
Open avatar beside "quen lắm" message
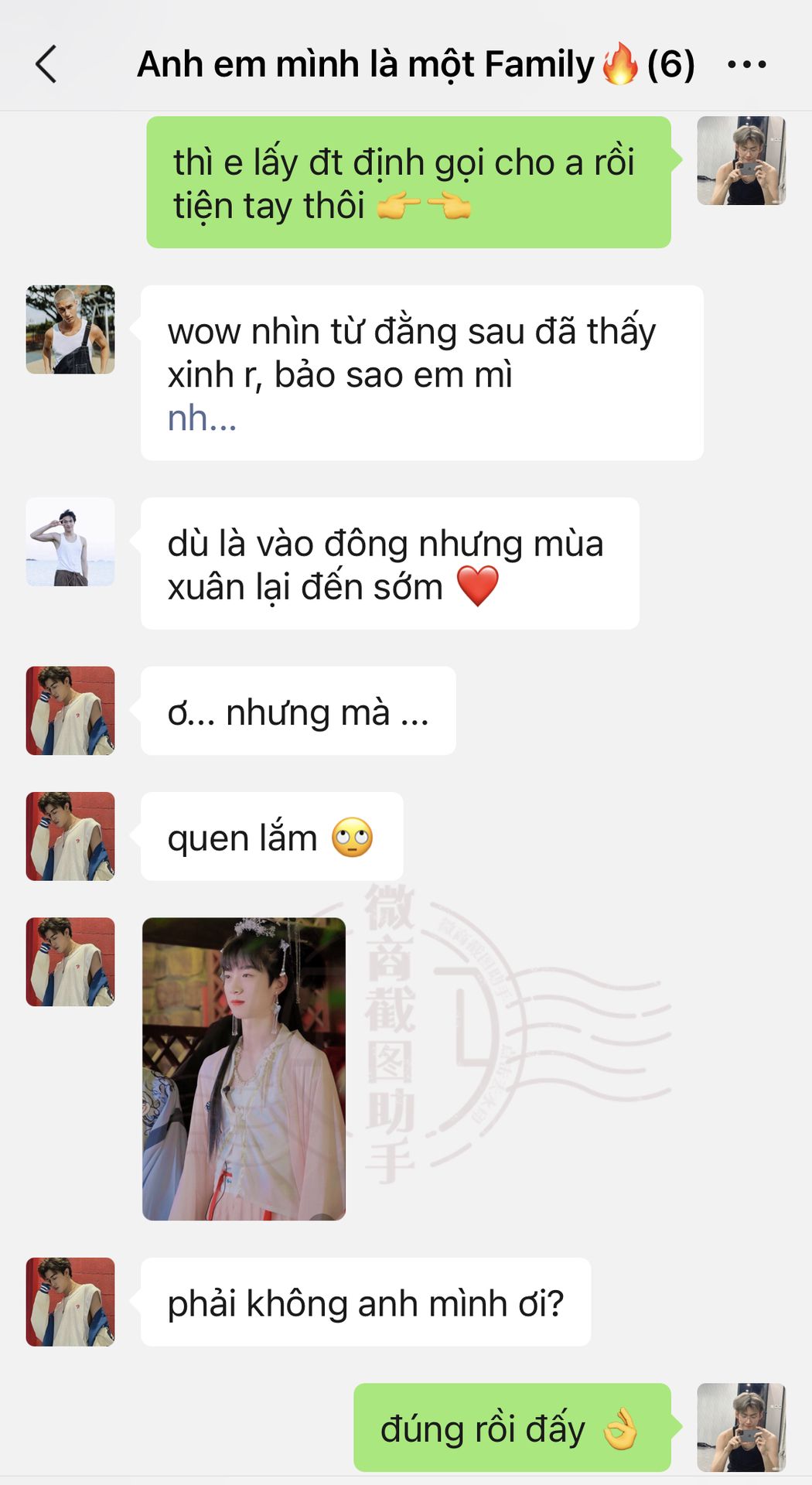70,836
